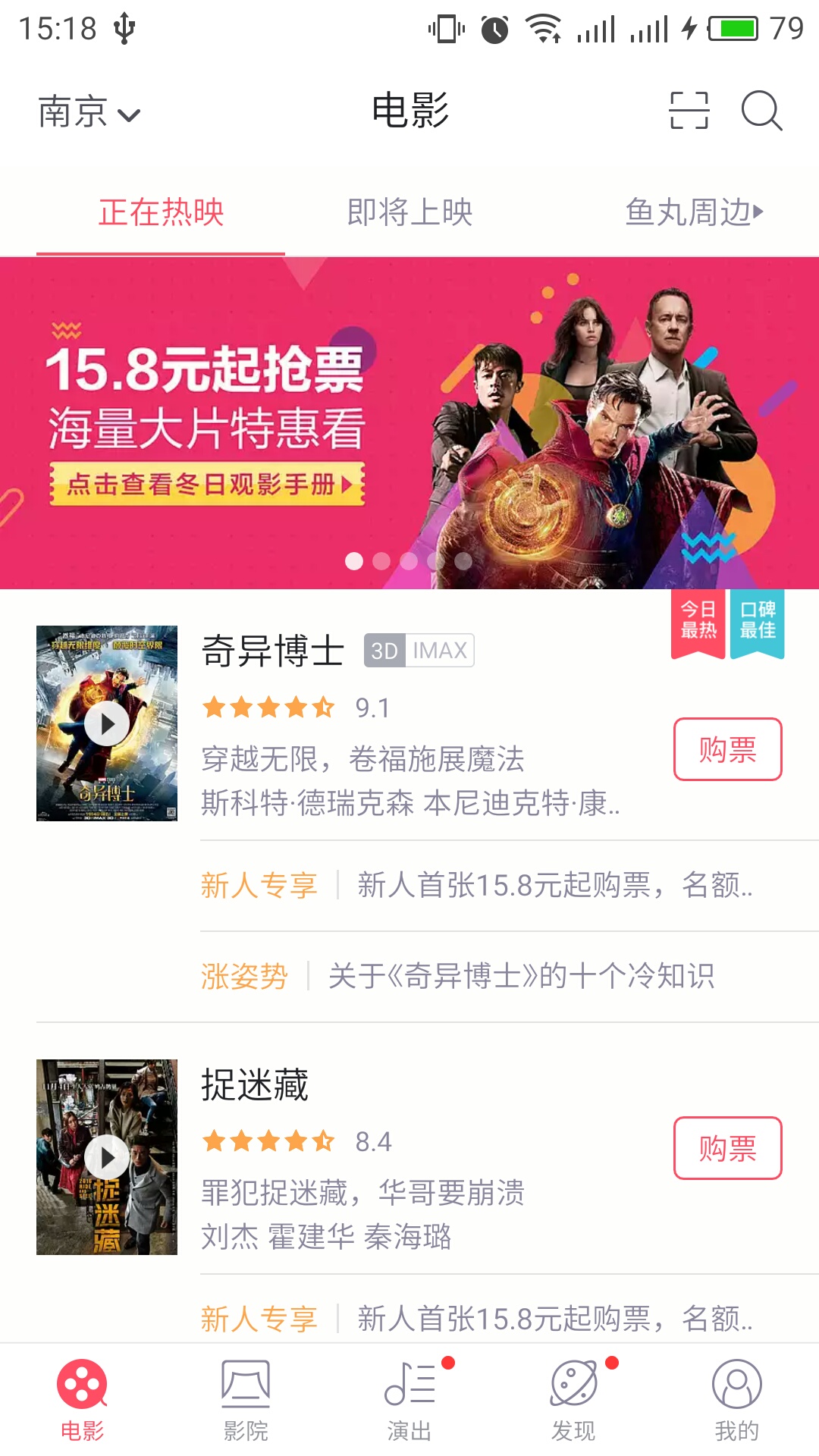This screenshot has height=1456, width=819.
Task: Play the 捉迷藏 trailer from its poster
Action: [x=107, y=1157]
